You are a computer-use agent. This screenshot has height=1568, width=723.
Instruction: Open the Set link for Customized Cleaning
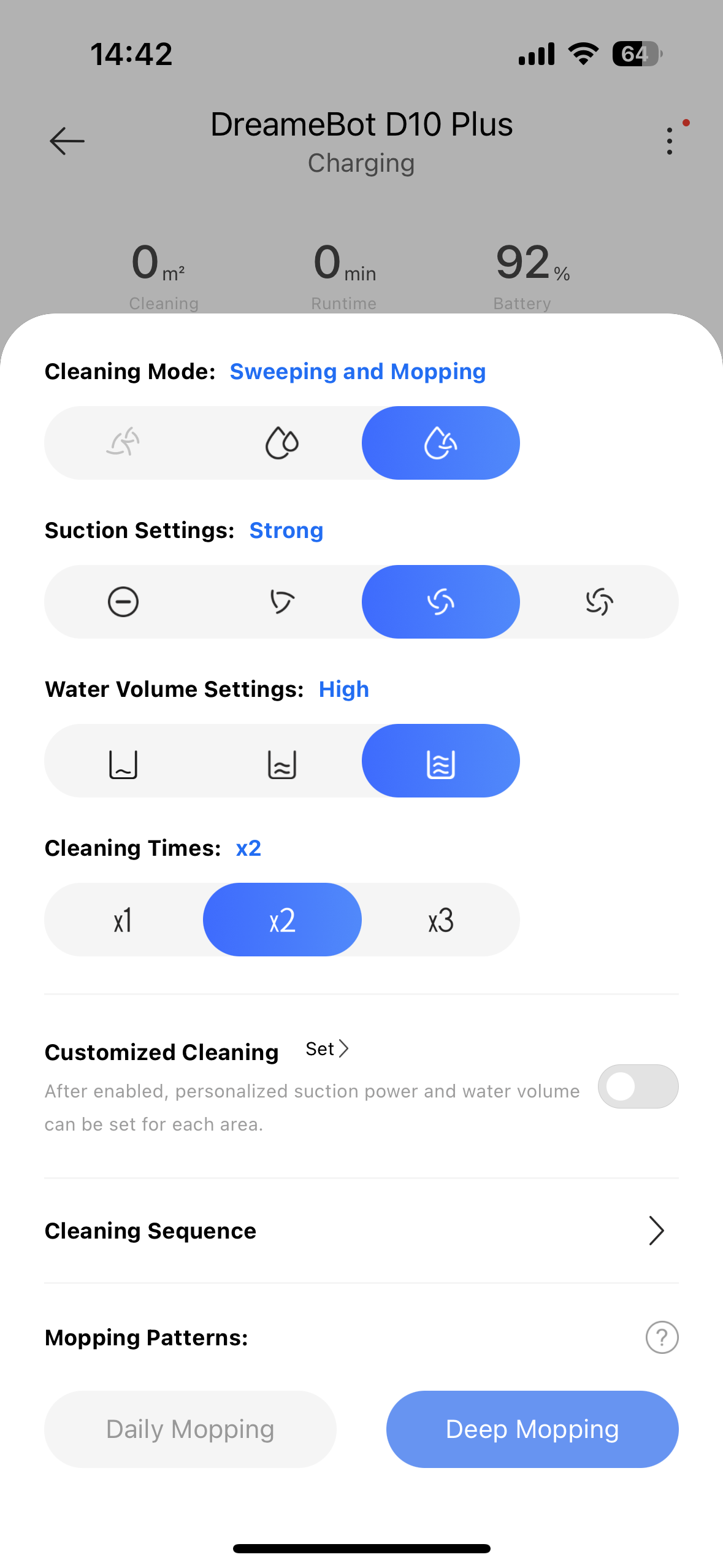(327, 1049)
